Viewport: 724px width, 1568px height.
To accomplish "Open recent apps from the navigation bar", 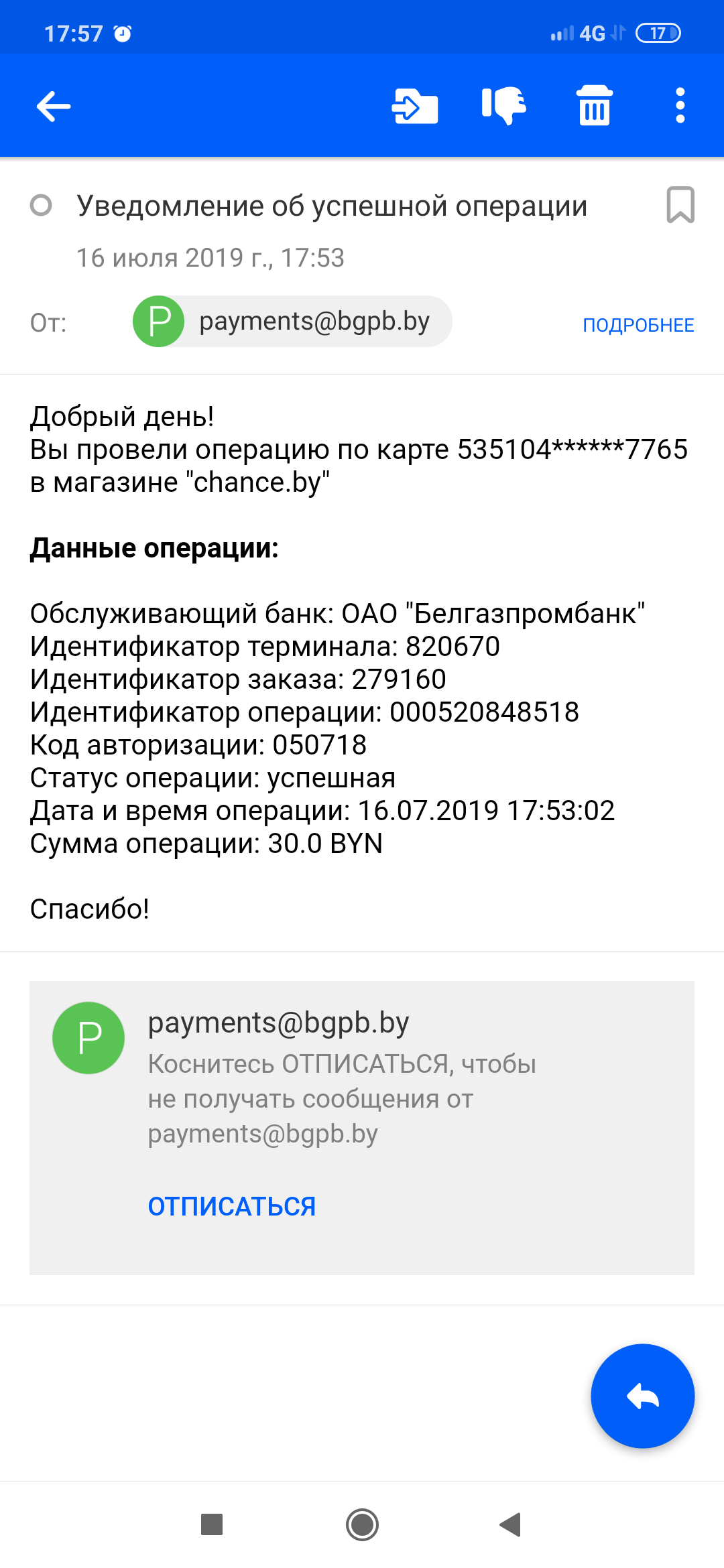I will [212, 1524].
